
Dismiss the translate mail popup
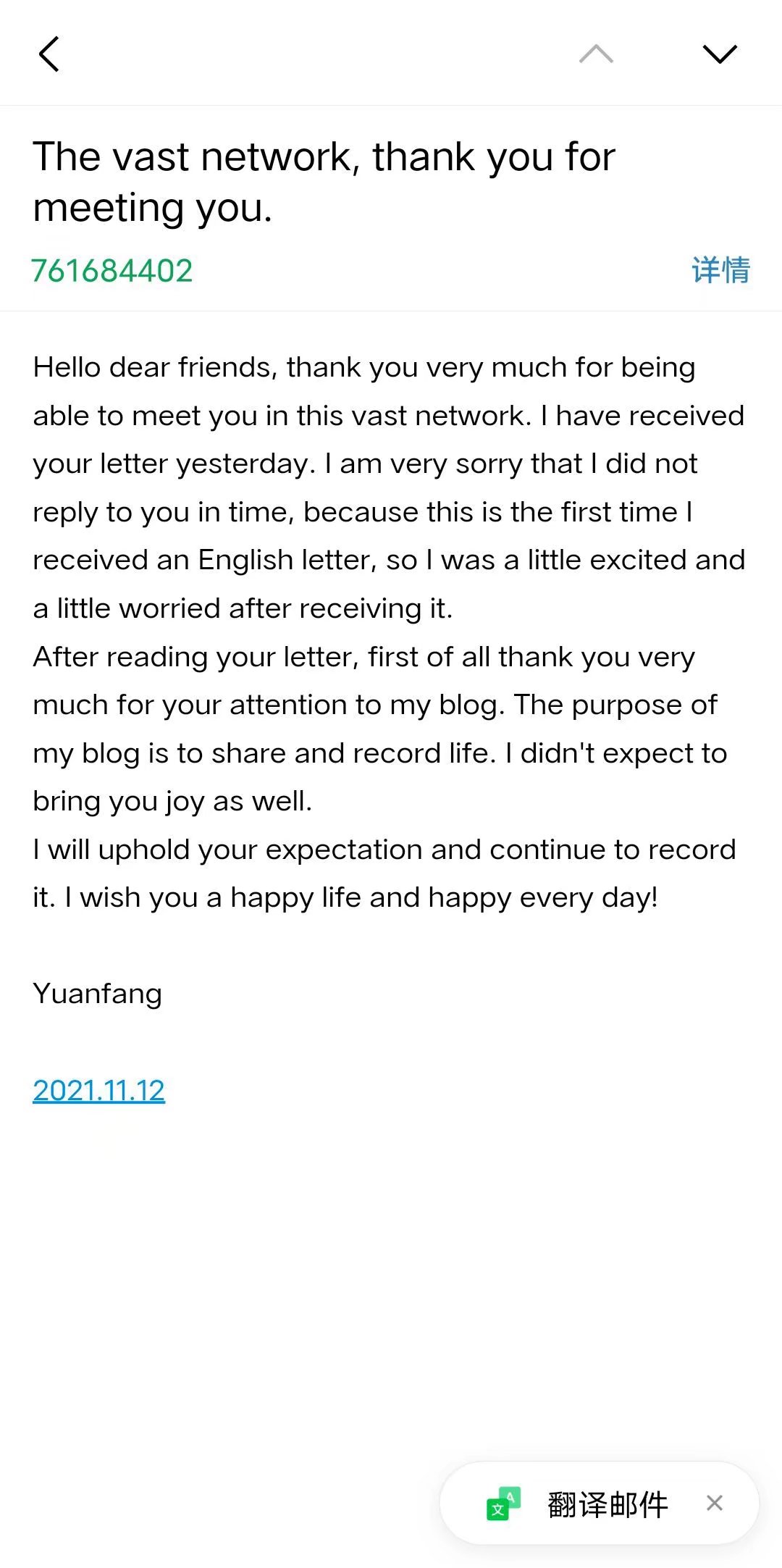715,1504
